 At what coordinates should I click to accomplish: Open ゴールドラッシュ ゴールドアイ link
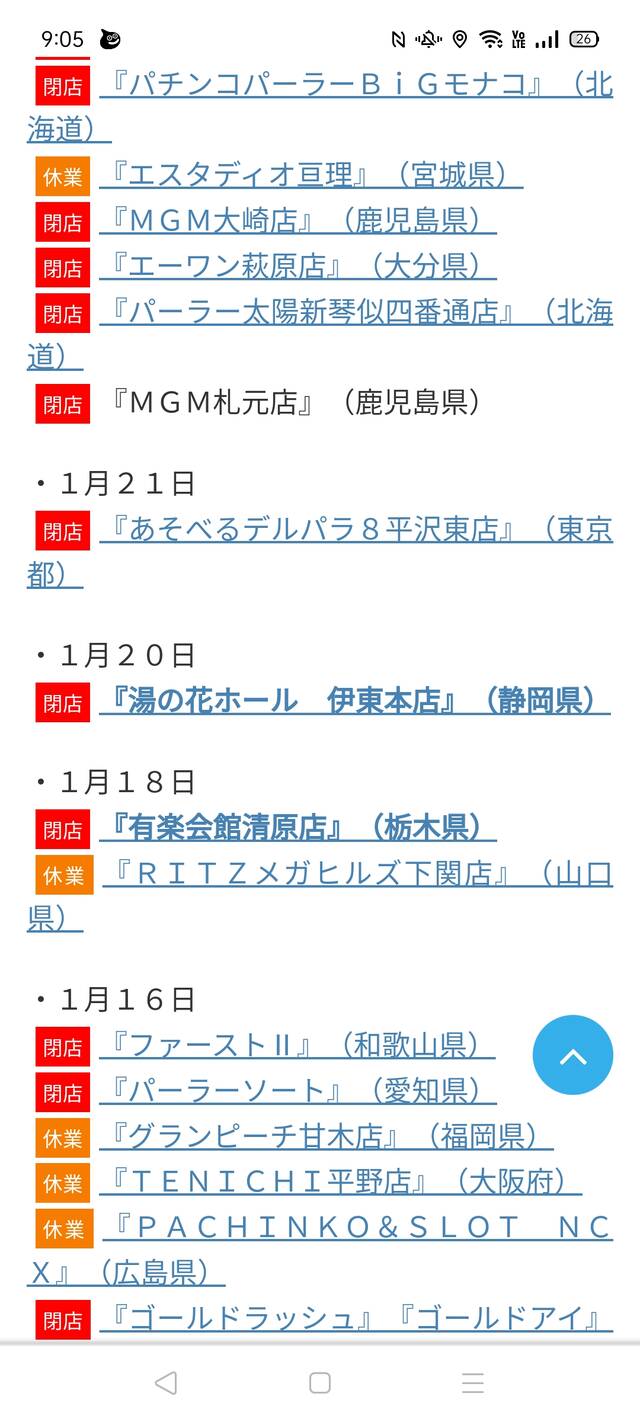tap(355, 1320)
